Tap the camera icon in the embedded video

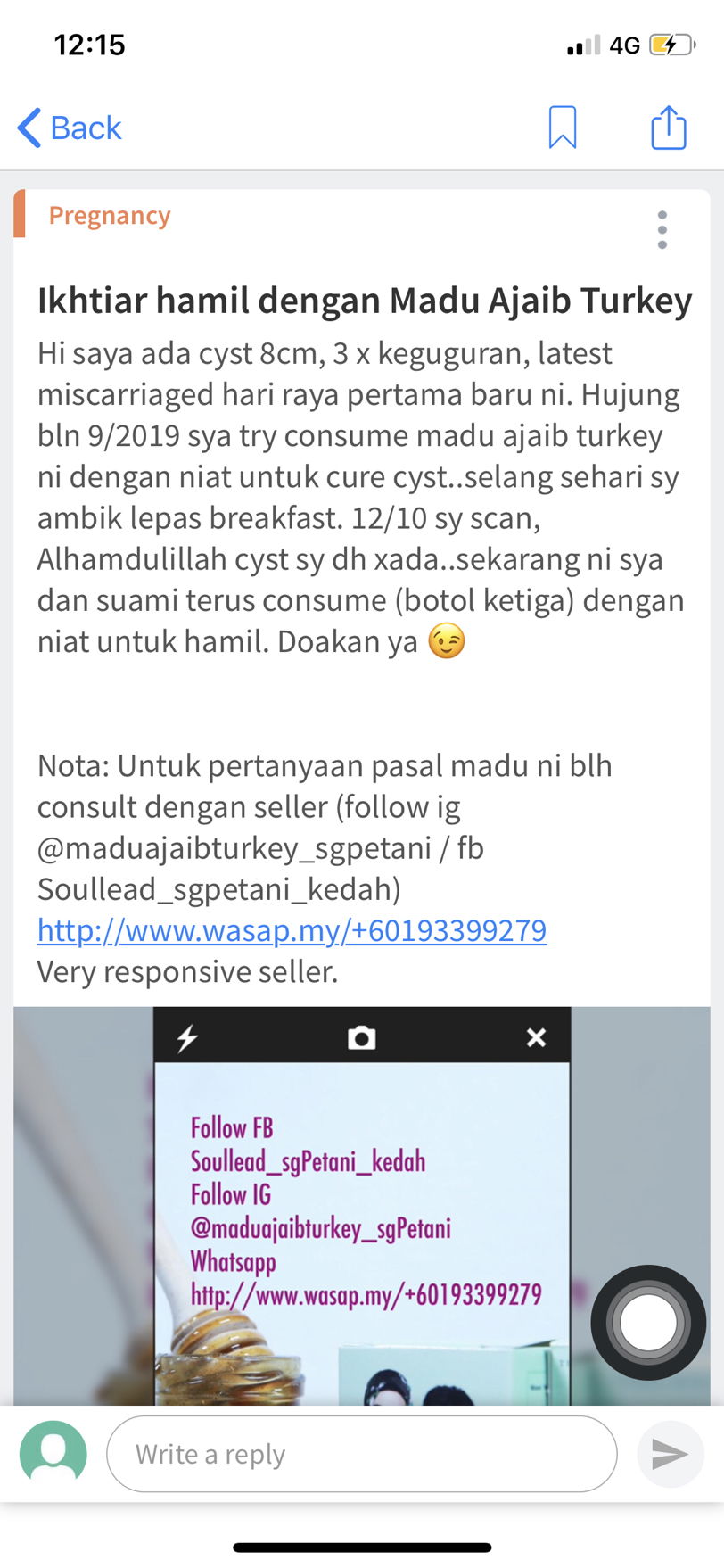[x=361, y=1037]
